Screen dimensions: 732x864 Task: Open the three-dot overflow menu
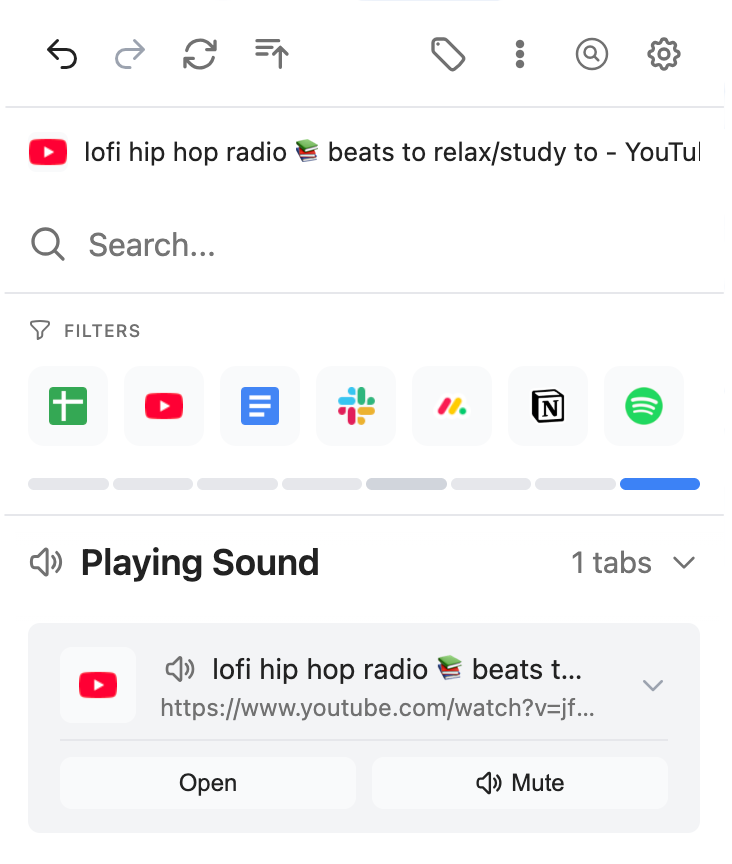click(520, 55)
